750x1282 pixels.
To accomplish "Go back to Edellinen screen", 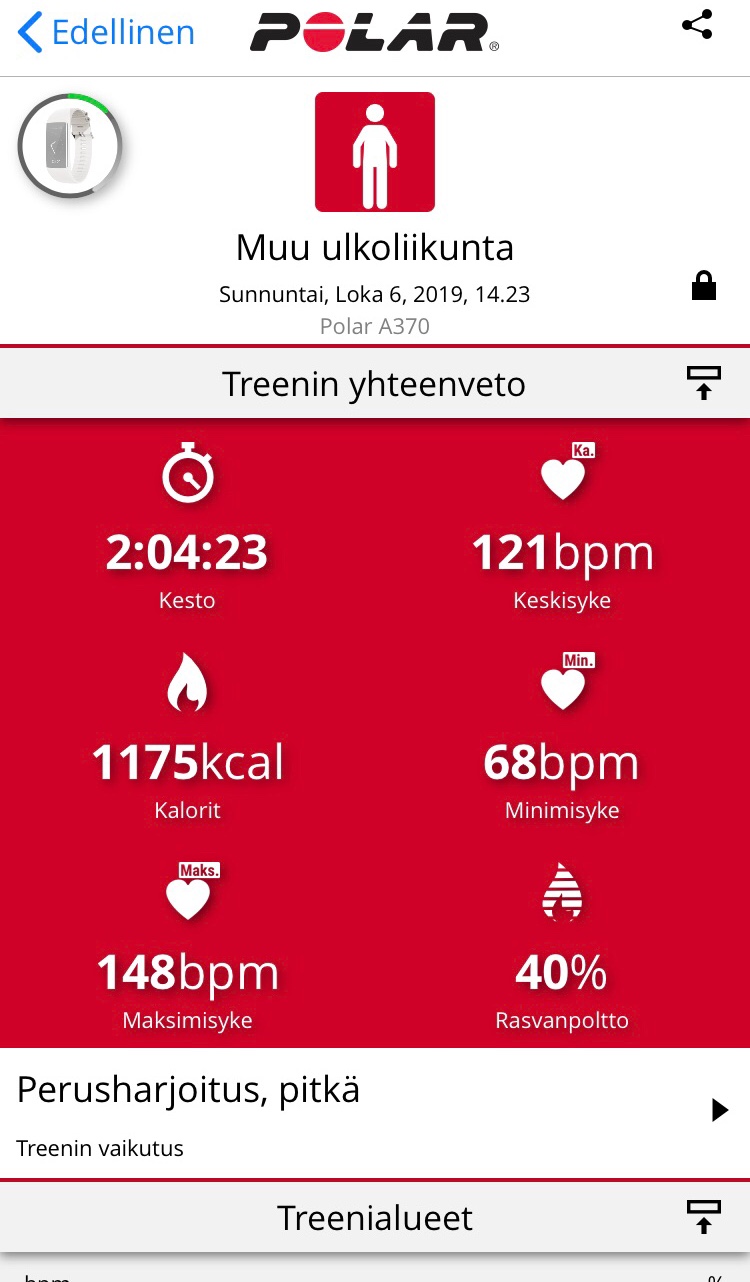I will point(106,32).
